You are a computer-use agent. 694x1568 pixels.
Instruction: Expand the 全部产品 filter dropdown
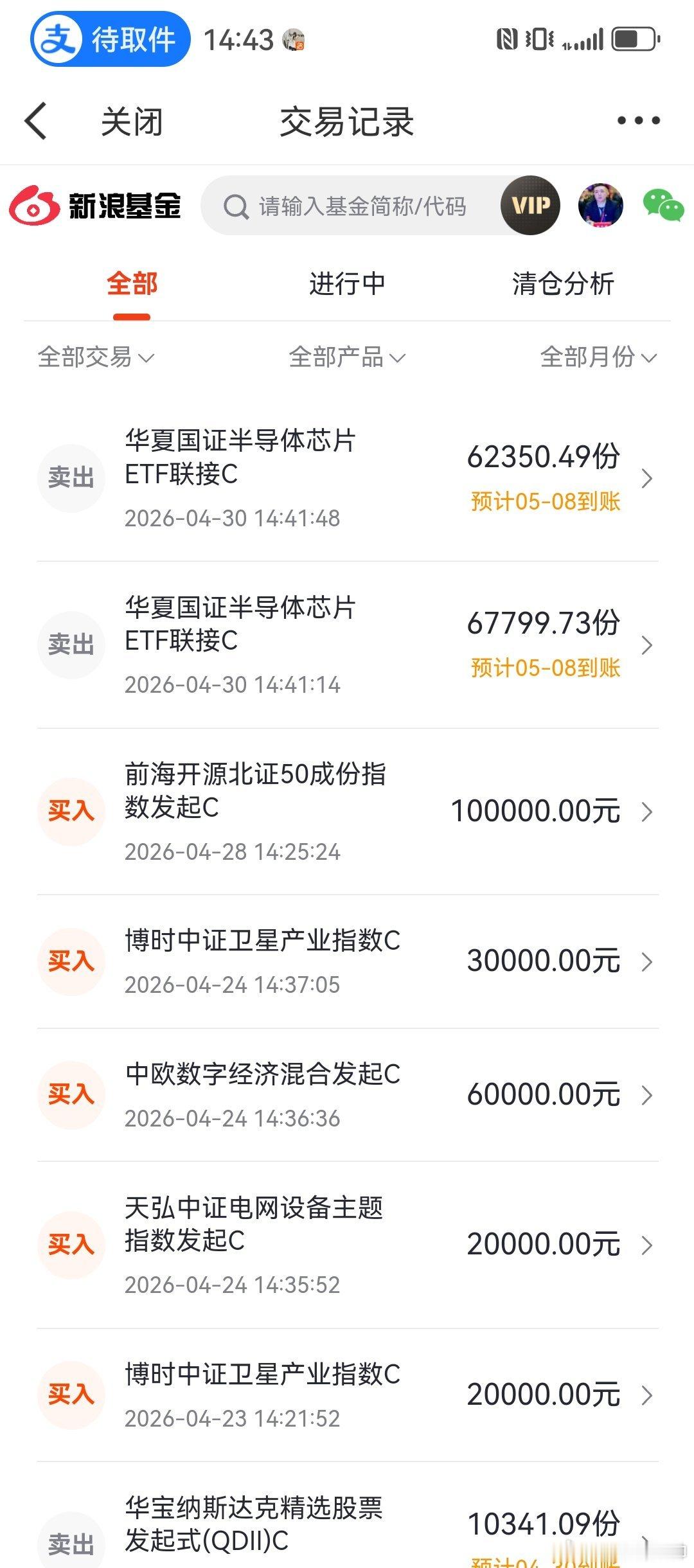click(347, 357)
